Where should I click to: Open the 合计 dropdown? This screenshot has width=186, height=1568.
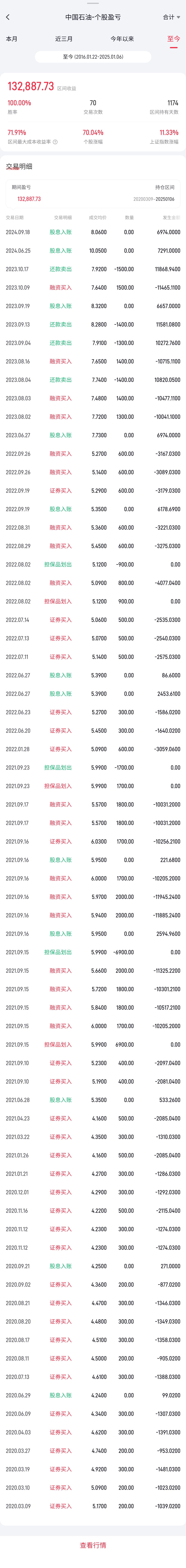click(171, 17)
